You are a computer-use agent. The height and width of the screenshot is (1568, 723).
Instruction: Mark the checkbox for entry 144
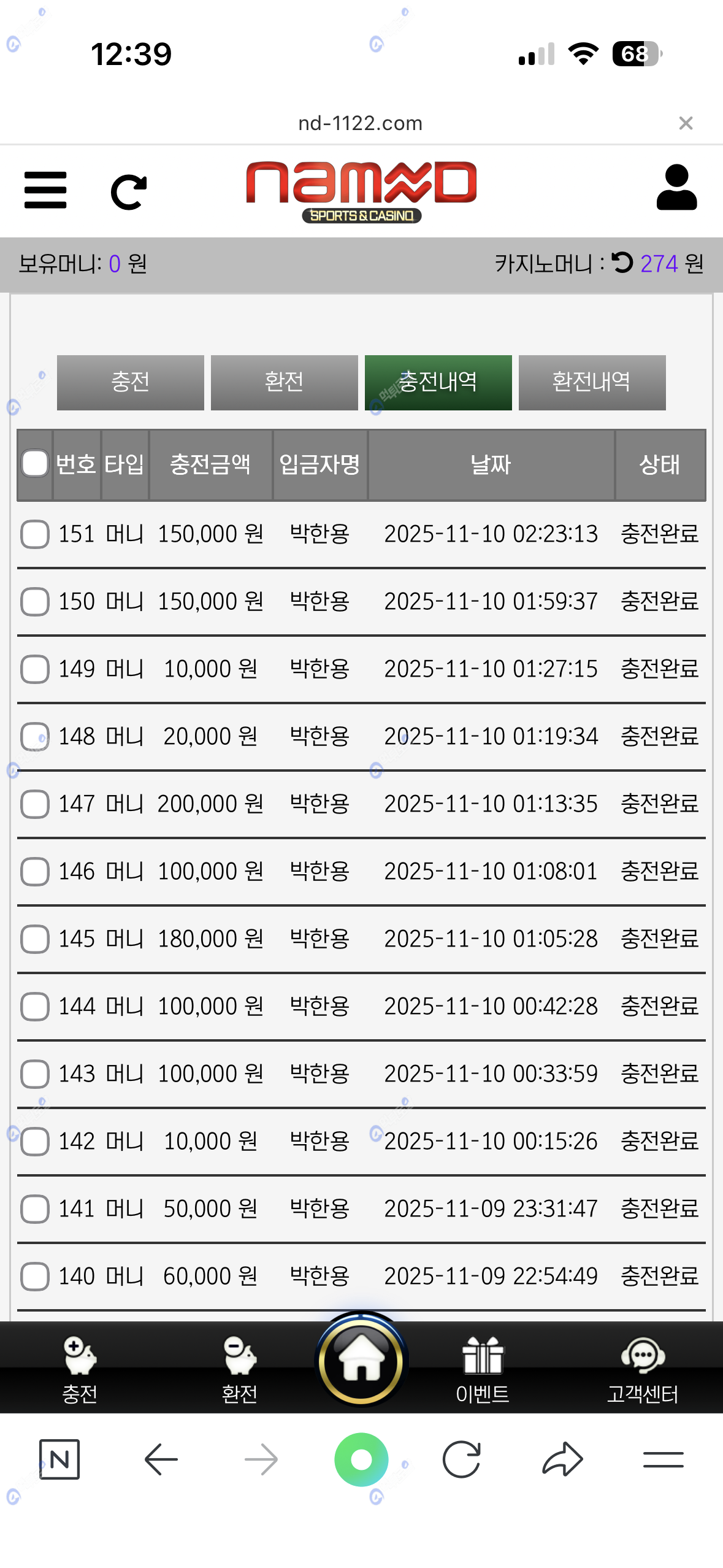(x=35, y=1006)
